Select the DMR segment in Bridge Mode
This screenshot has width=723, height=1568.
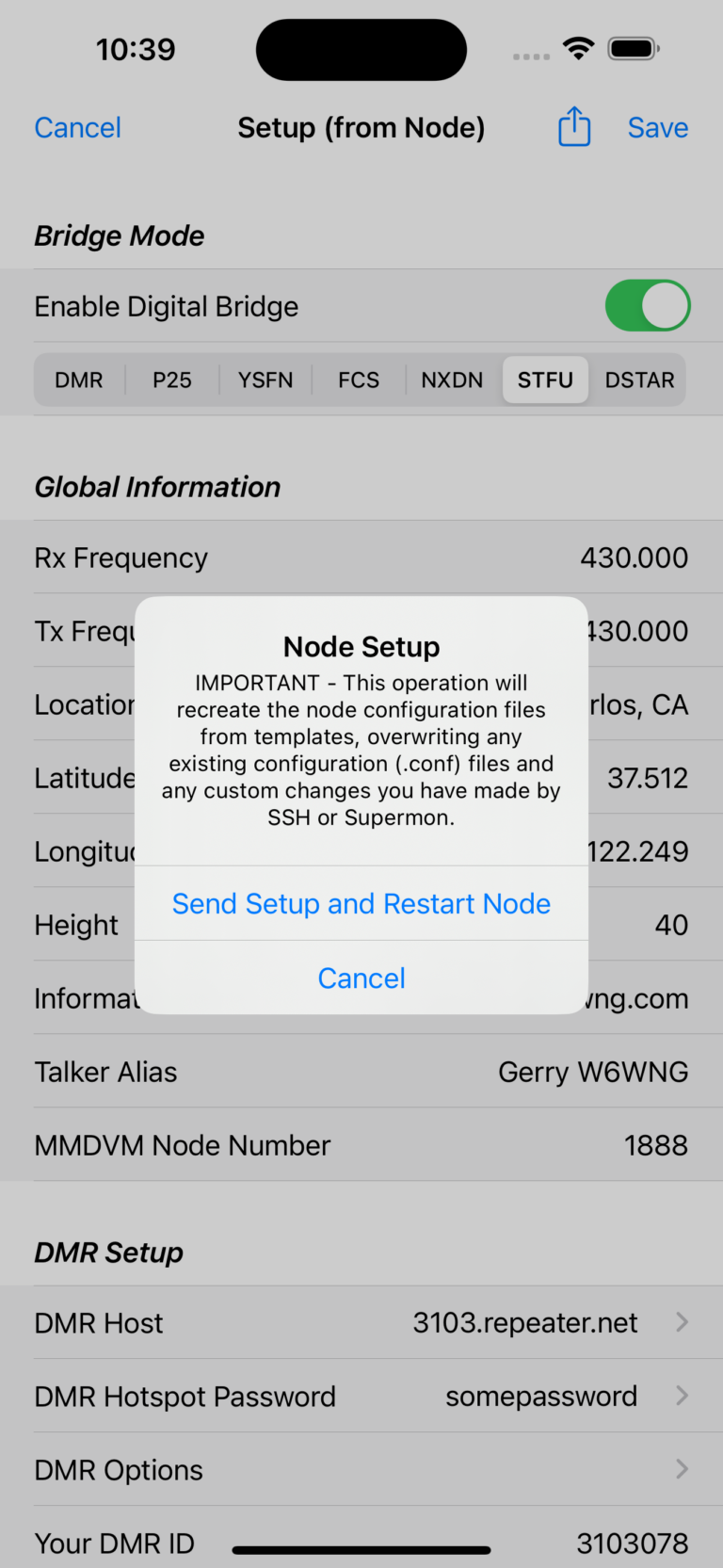tap(79, 380)
